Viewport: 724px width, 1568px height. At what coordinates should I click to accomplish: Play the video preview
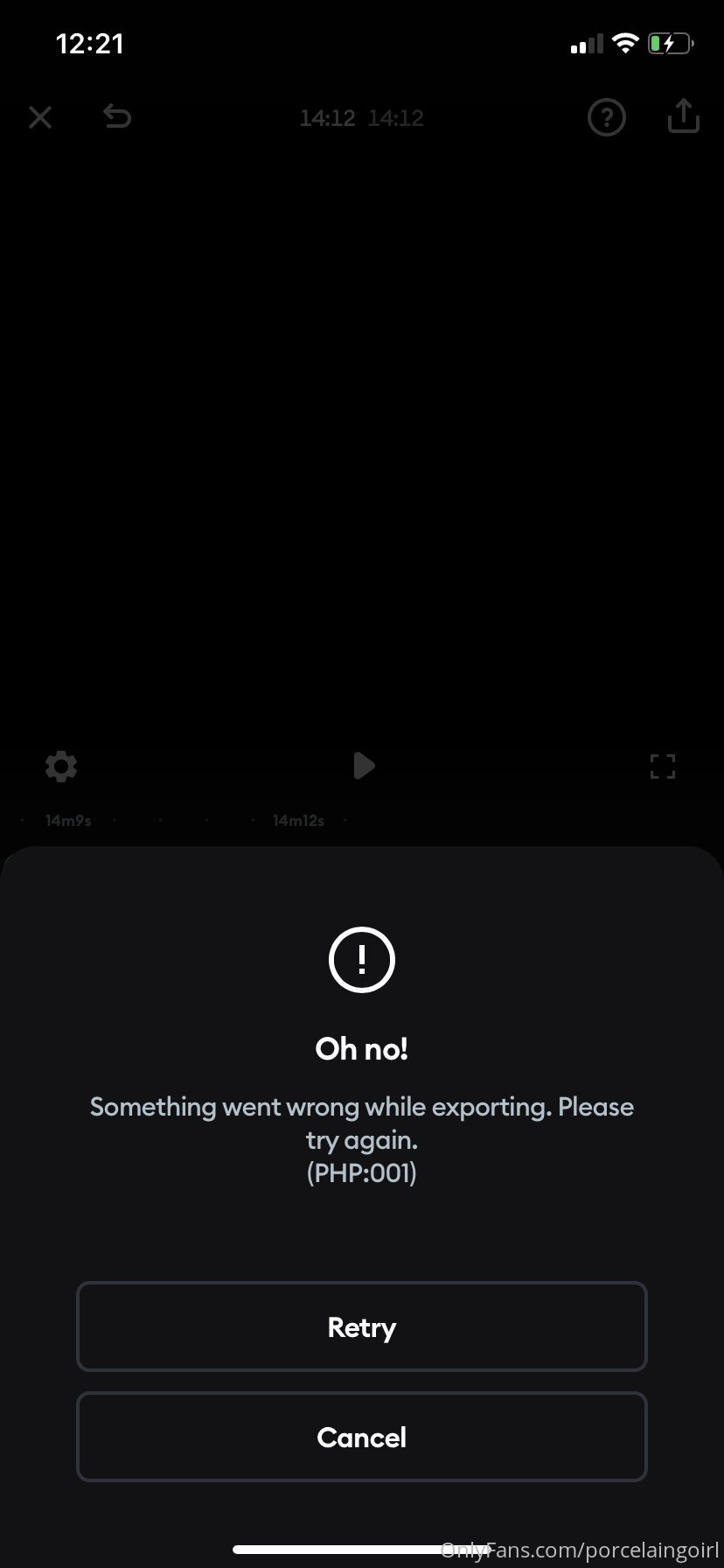(x=364, y=766)
